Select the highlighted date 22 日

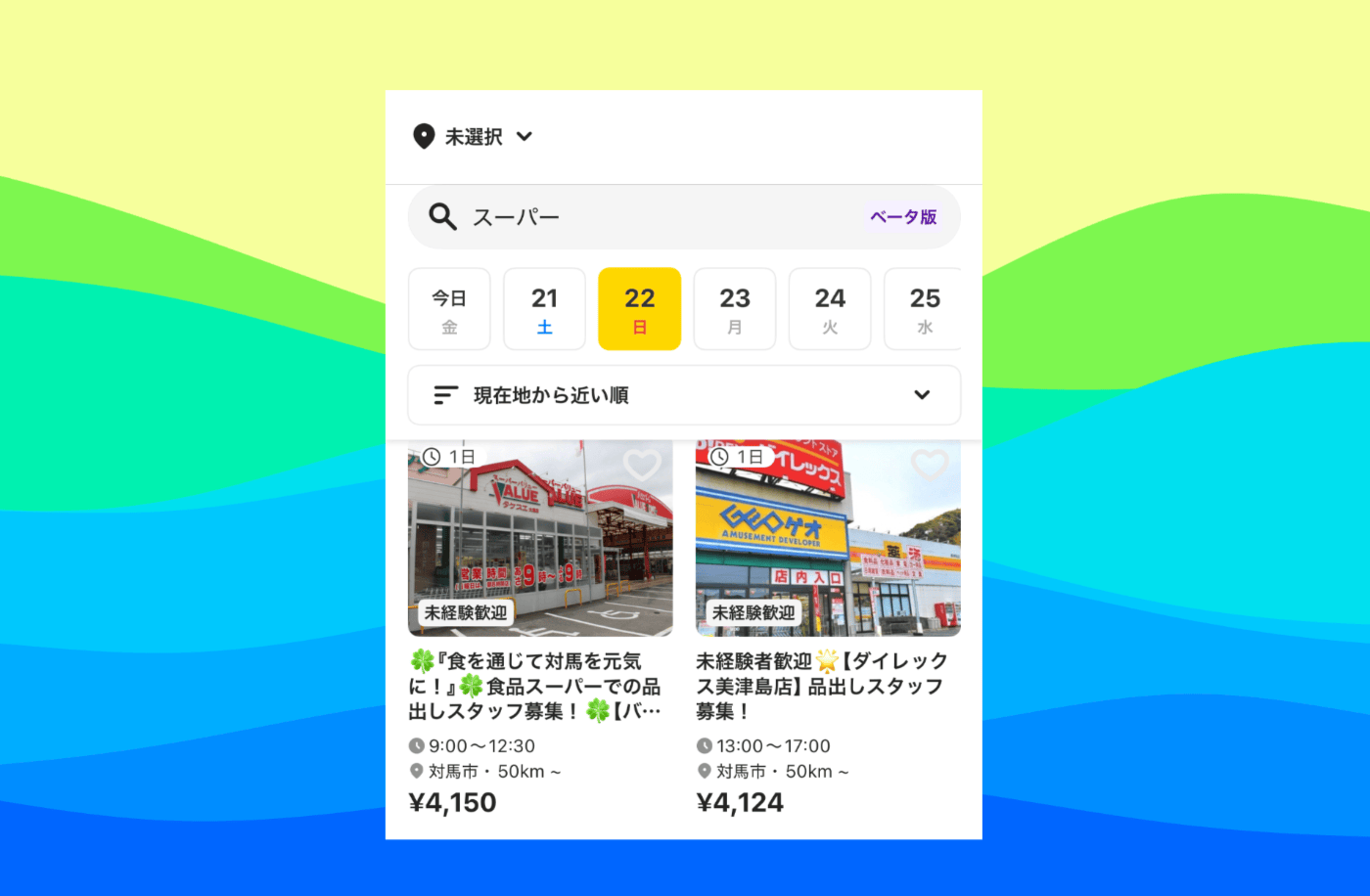639,309
